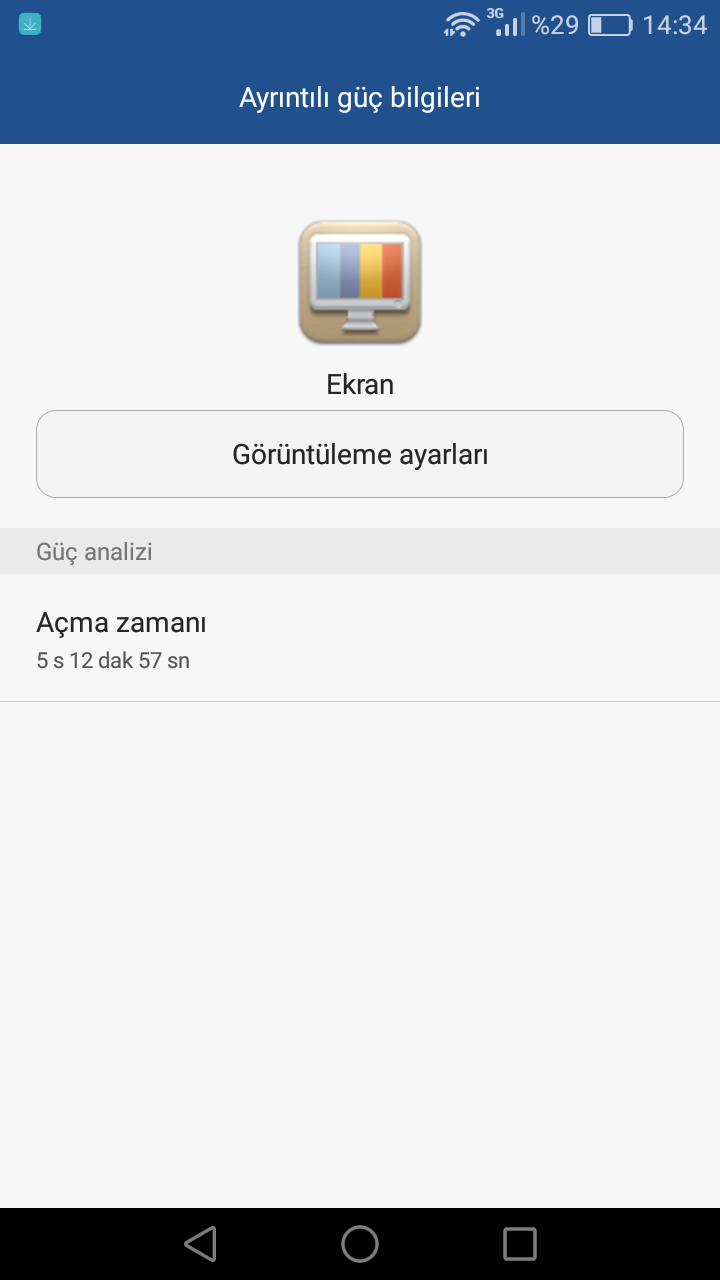Return to the home screen
Screen dimensions: 720x1280
pyautogui.click(x=360, y=1244)
